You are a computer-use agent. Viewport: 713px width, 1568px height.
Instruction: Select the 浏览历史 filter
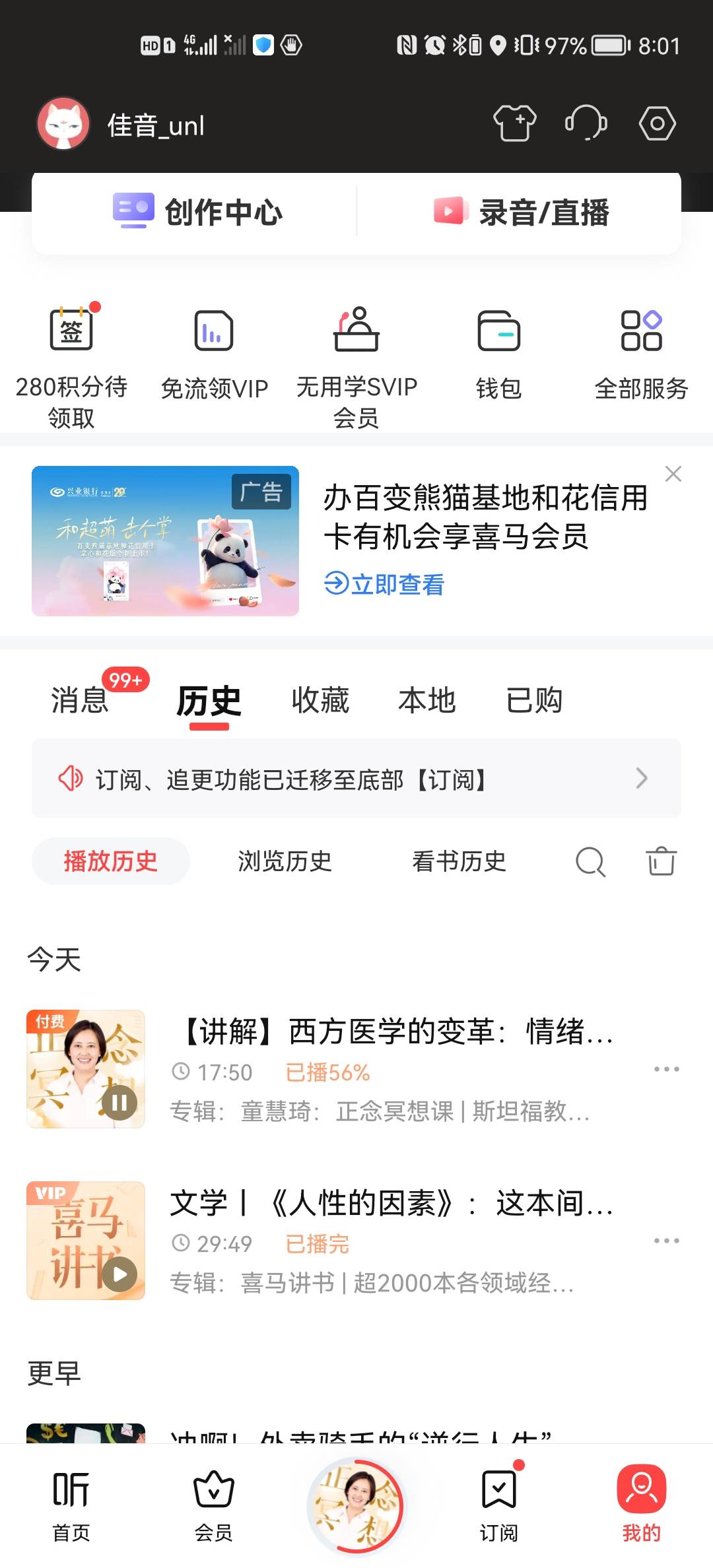point(285,861)
